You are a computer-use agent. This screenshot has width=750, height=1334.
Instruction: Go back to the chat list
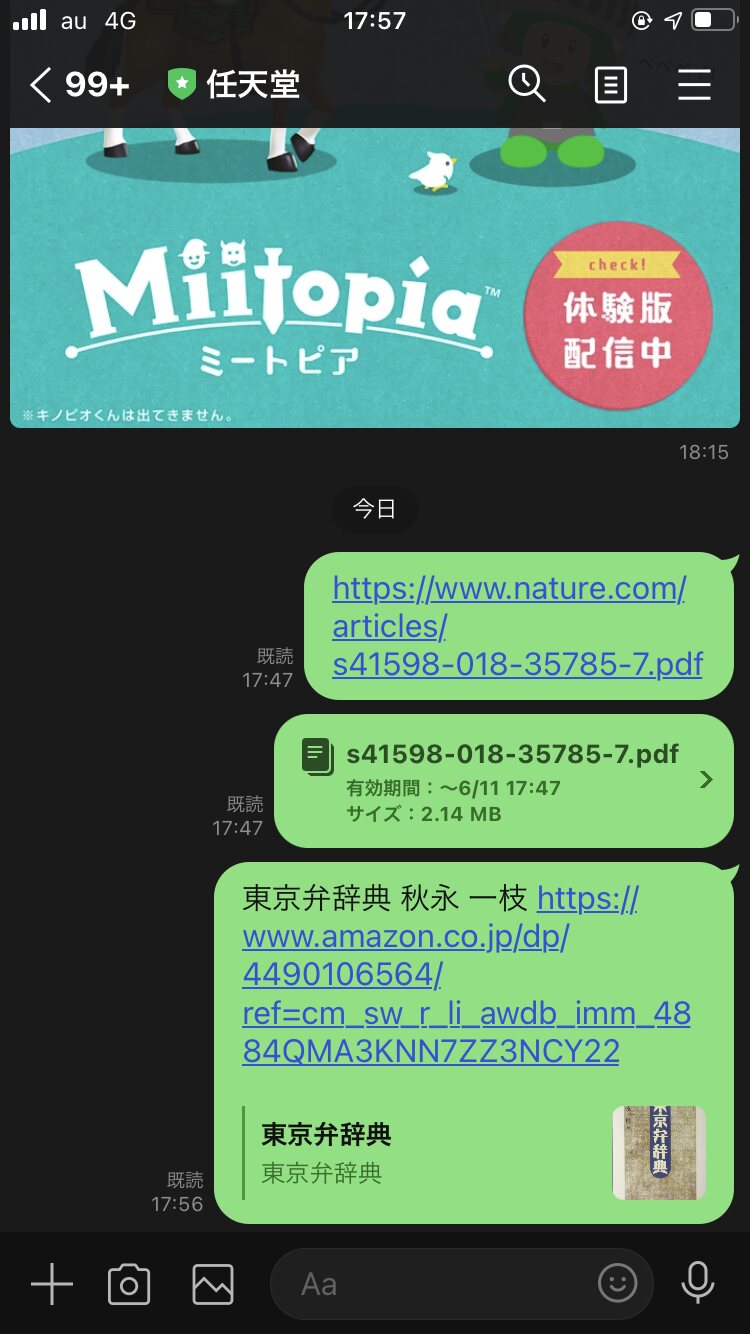click(x=40, y=85)
